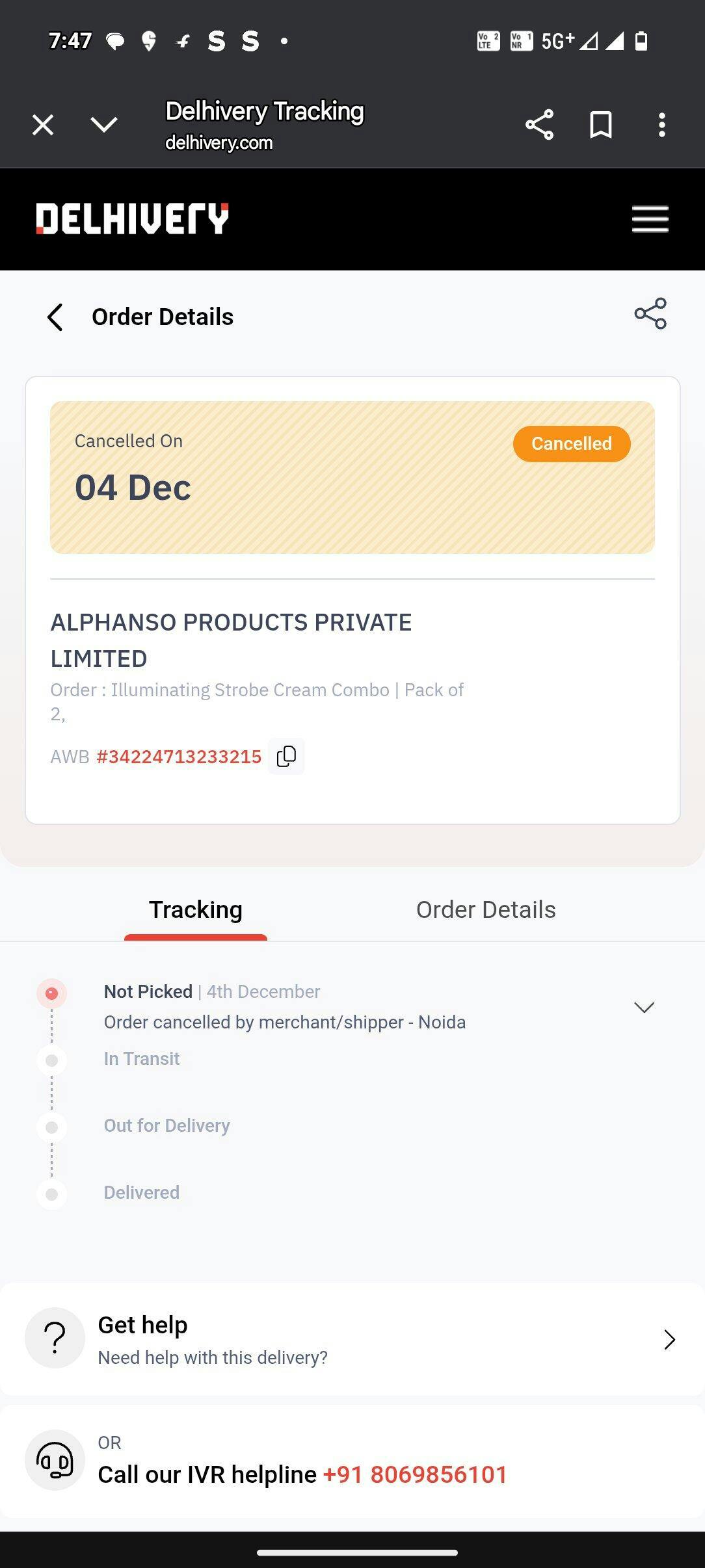Image resolution: width=705 pixels, height=1568 pixels.
Task: Expand the Not Picked status details
Action: (644, 1008)
